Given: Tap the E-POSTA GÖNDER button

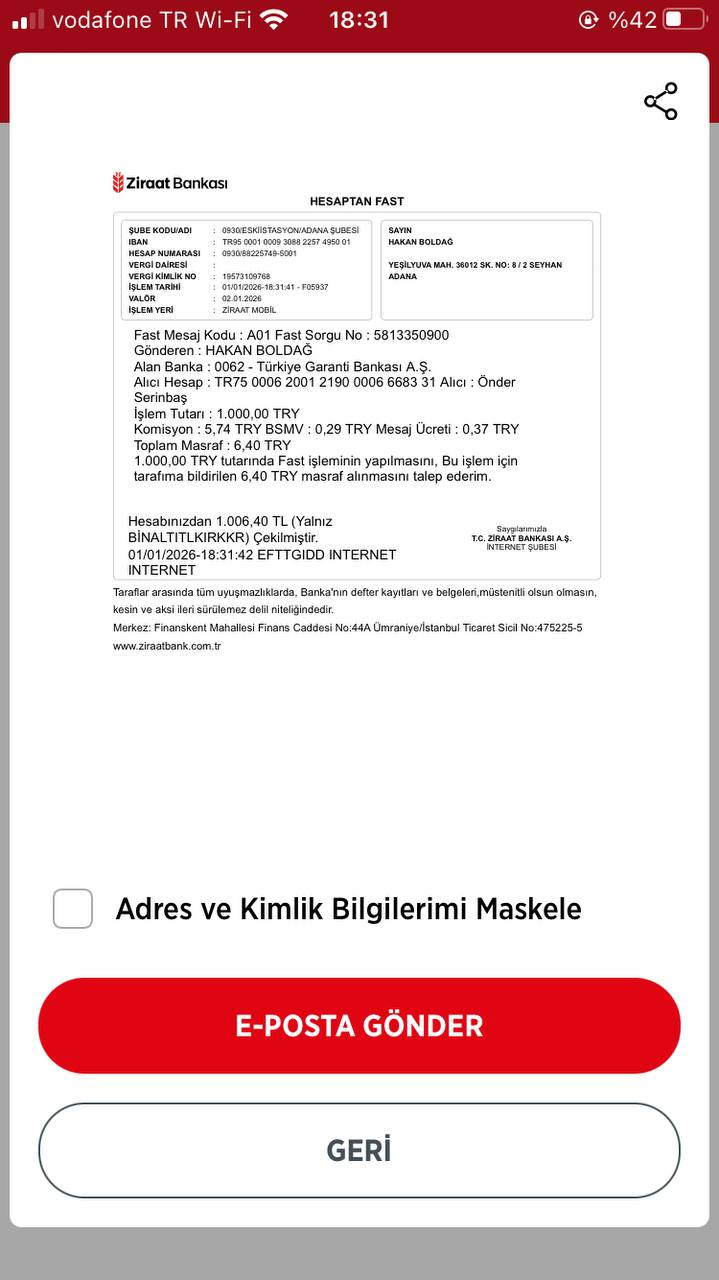Looking at the screenshot, I should point(359,1025).
